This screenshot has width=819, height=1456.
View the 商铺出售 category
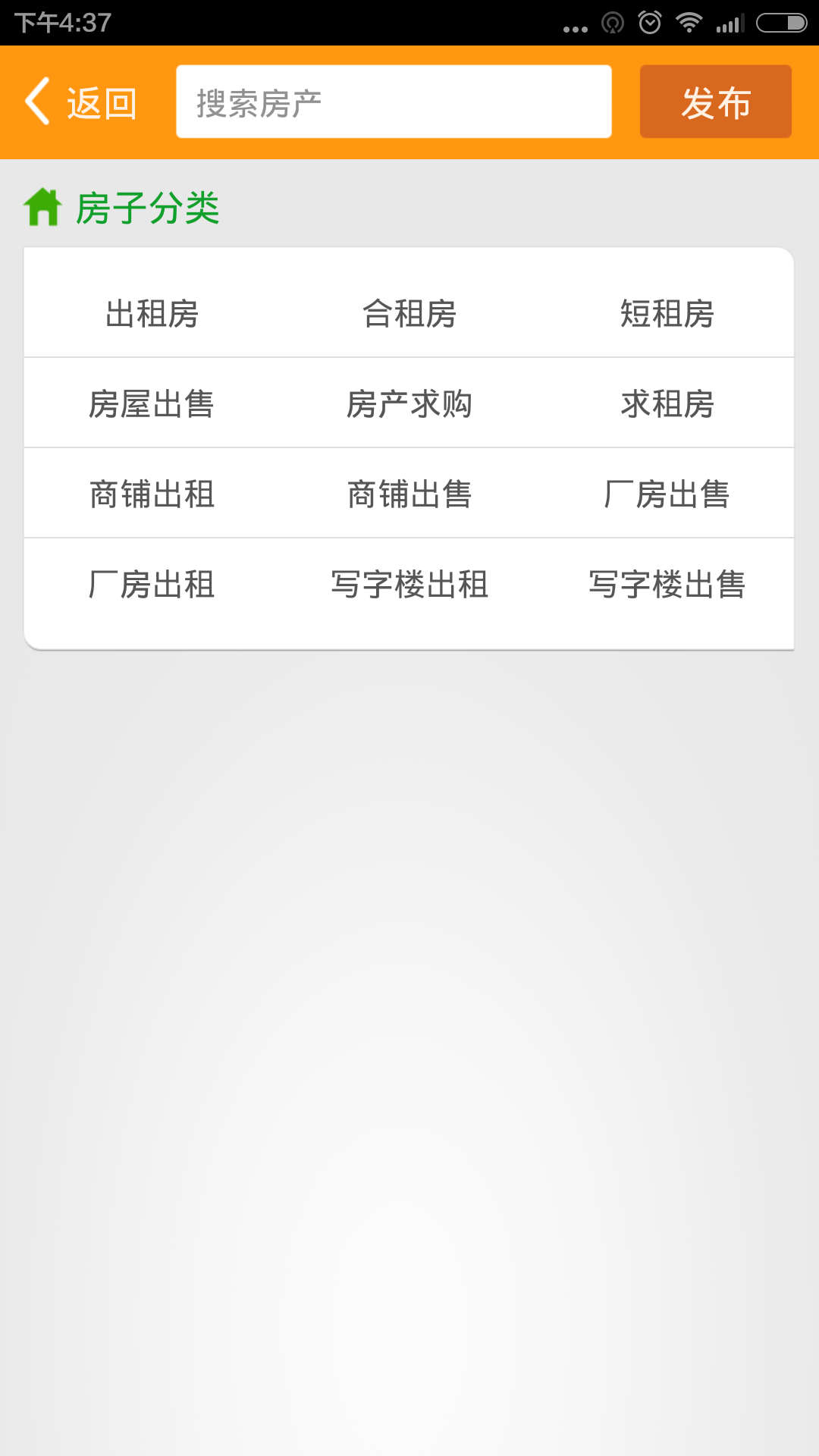[x=409, y=494]
